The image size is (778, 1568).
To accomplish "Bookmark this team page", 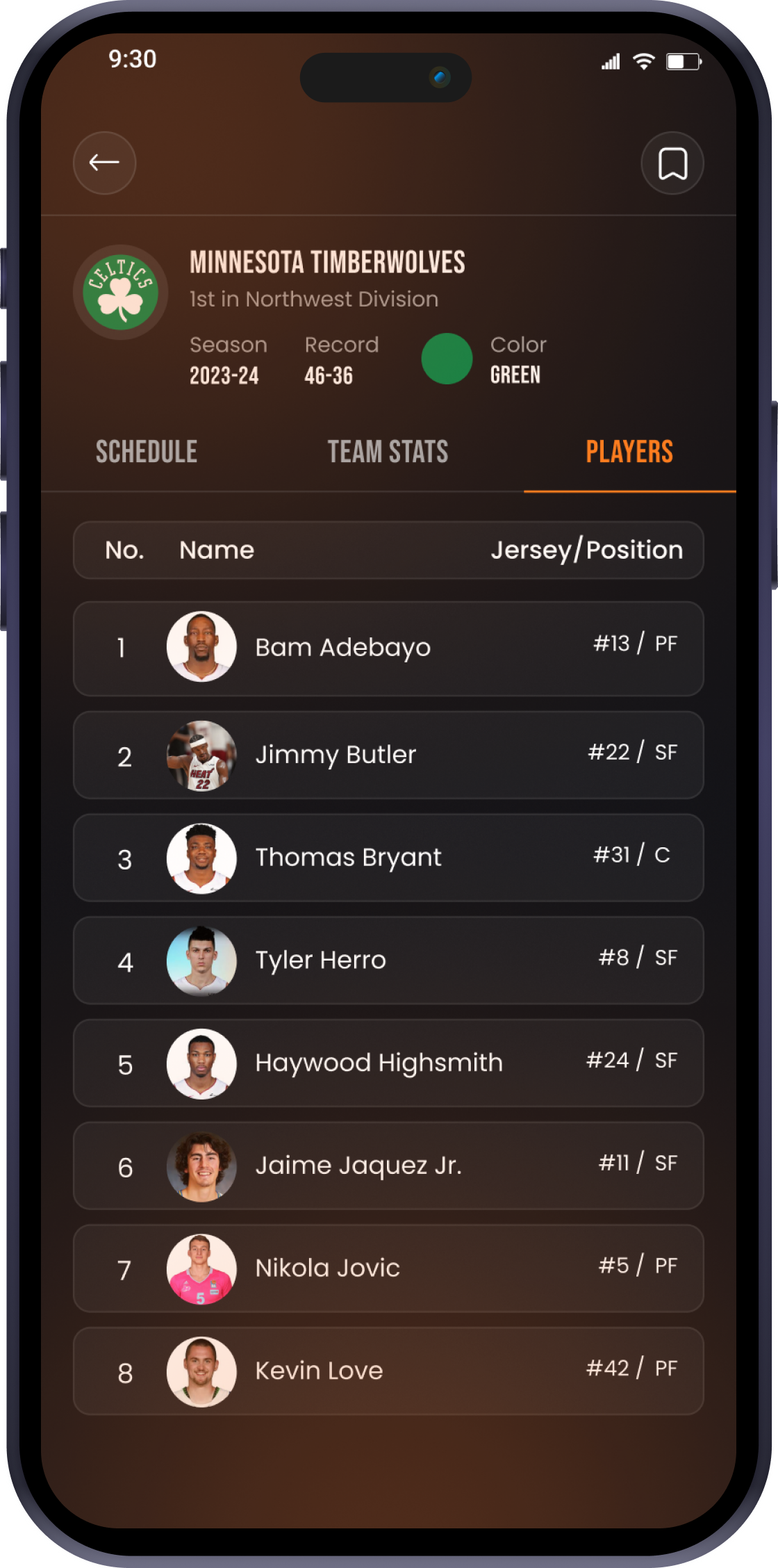I will [672, 163].
